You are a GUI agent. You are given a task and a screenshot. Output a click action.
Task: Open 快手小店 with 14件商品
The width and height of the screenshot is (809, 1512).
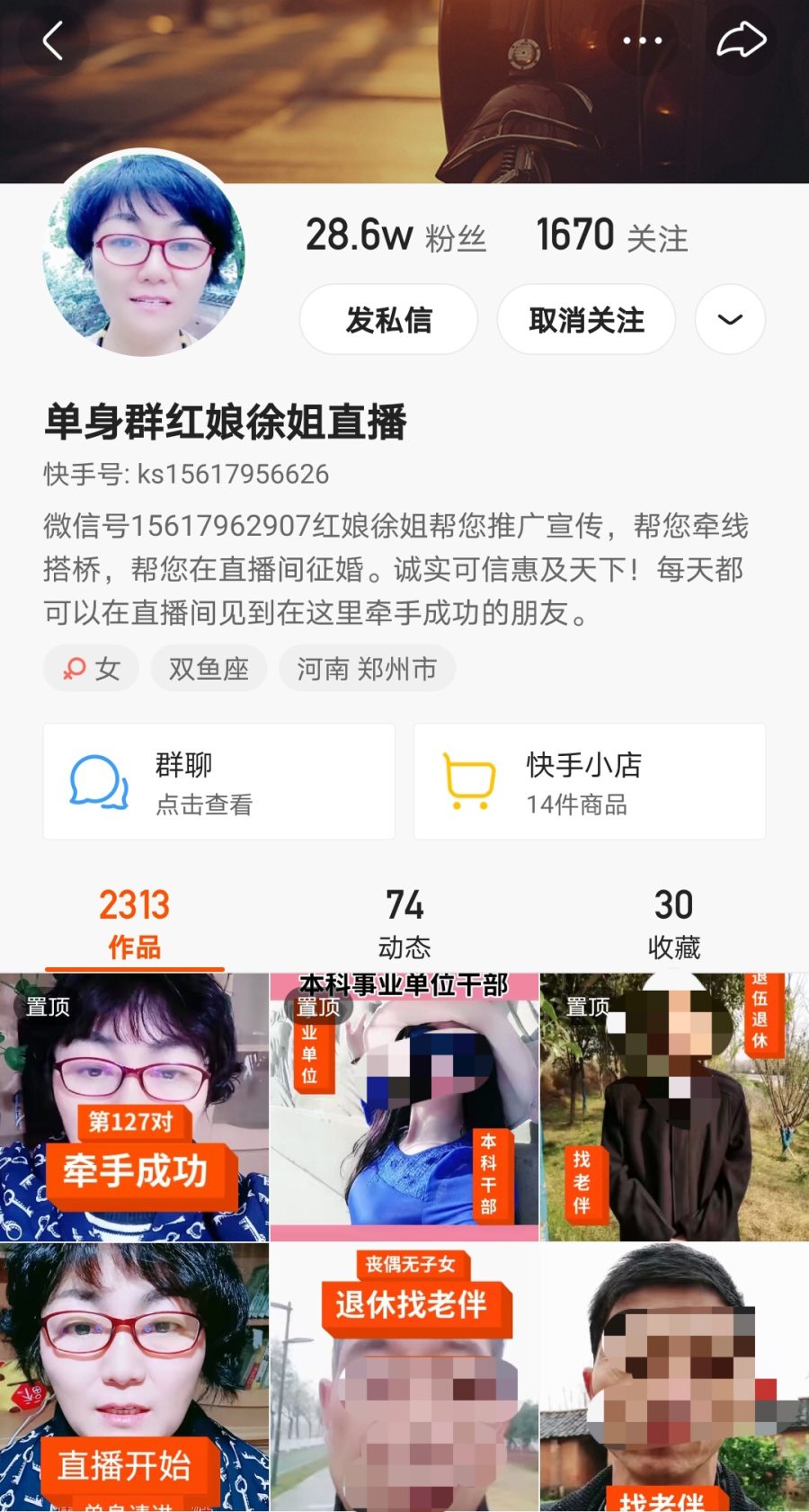pyautogui.click(x=590, y=782)
